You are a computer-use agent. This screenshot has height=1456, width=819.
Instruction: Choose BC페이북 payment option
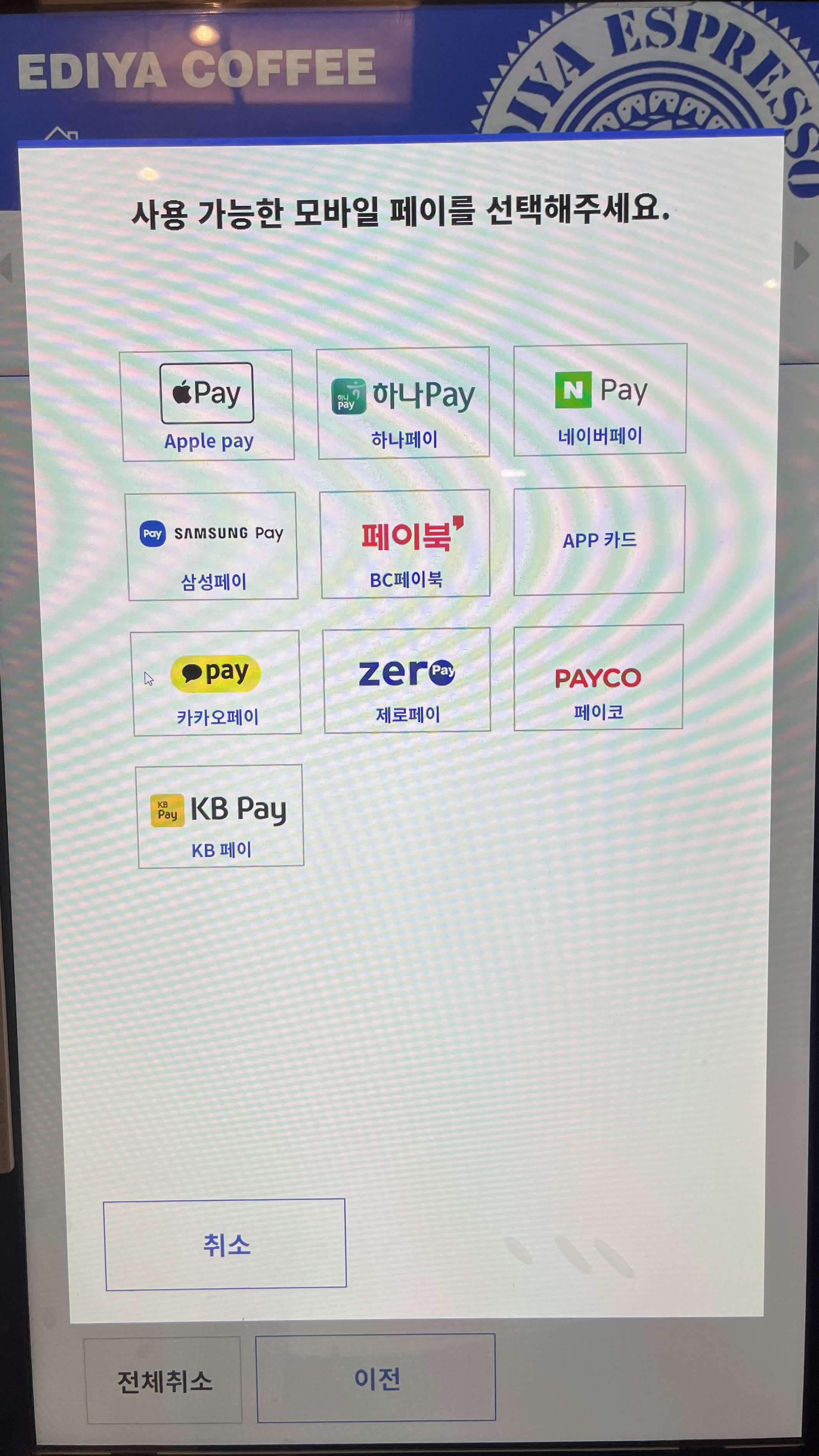tap(405, 544)
